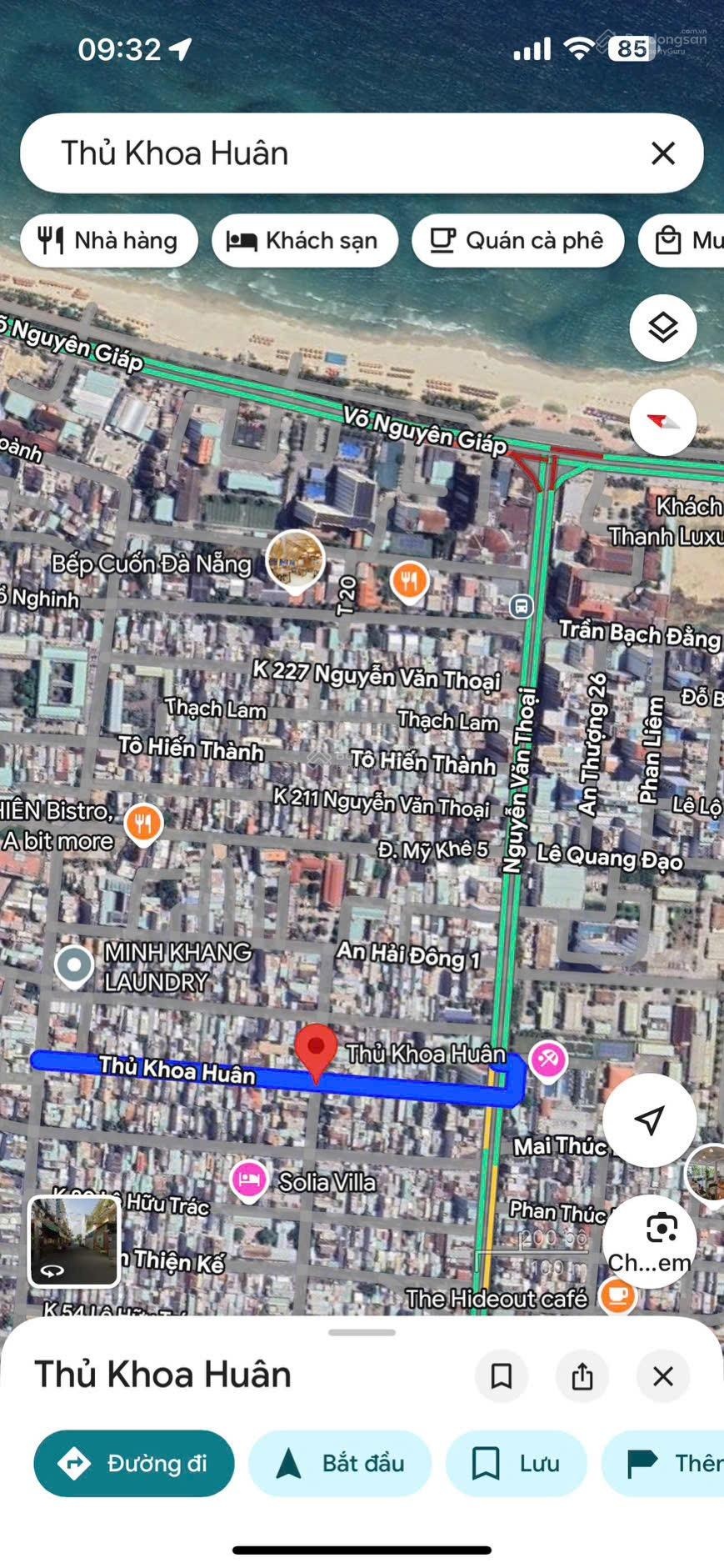724x1568 pixels.
Task: Open the Street View thumbnail
Action: click(74, 1241)
